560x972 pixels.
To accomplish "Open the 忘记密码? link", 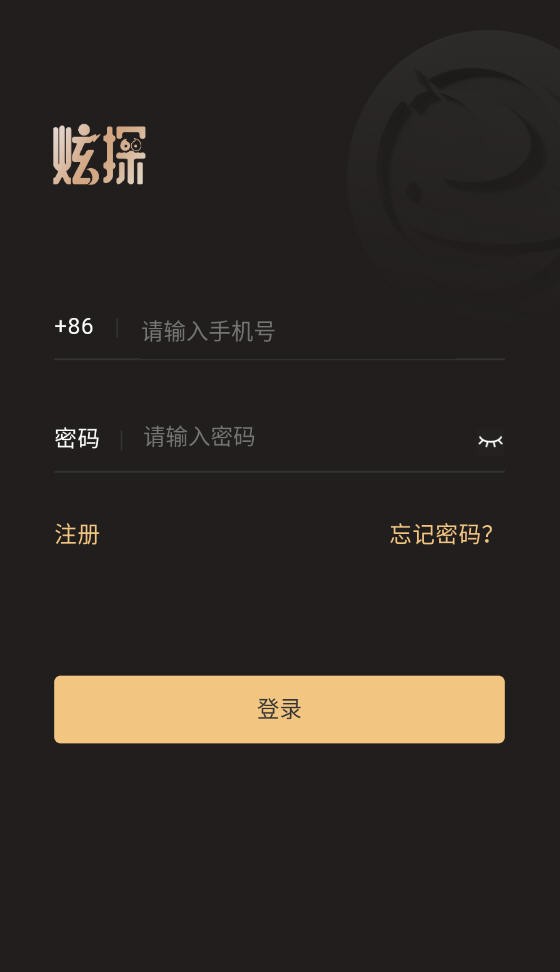I will [441, 534].
